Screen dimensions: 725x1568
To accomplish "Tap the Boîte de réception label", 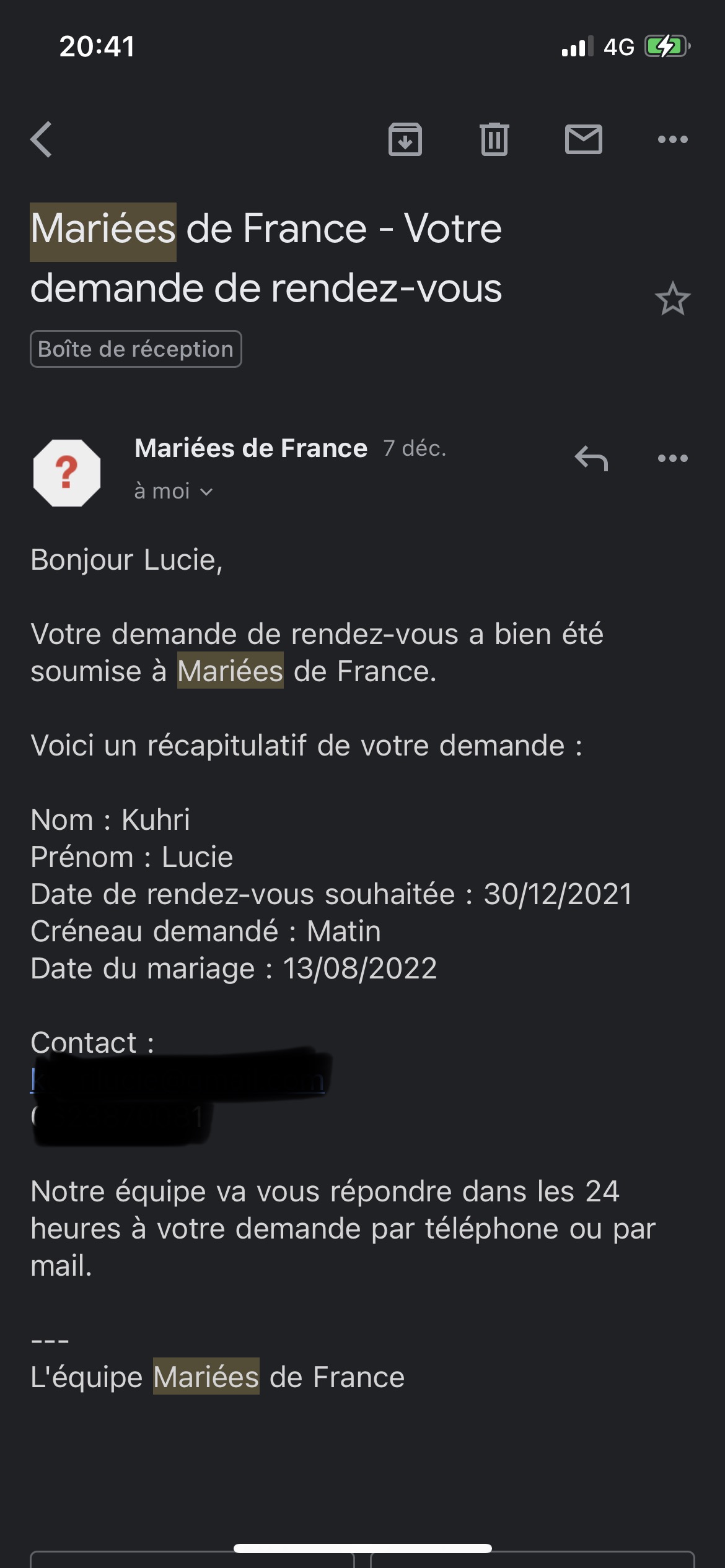I will click(x=136, y=349).
